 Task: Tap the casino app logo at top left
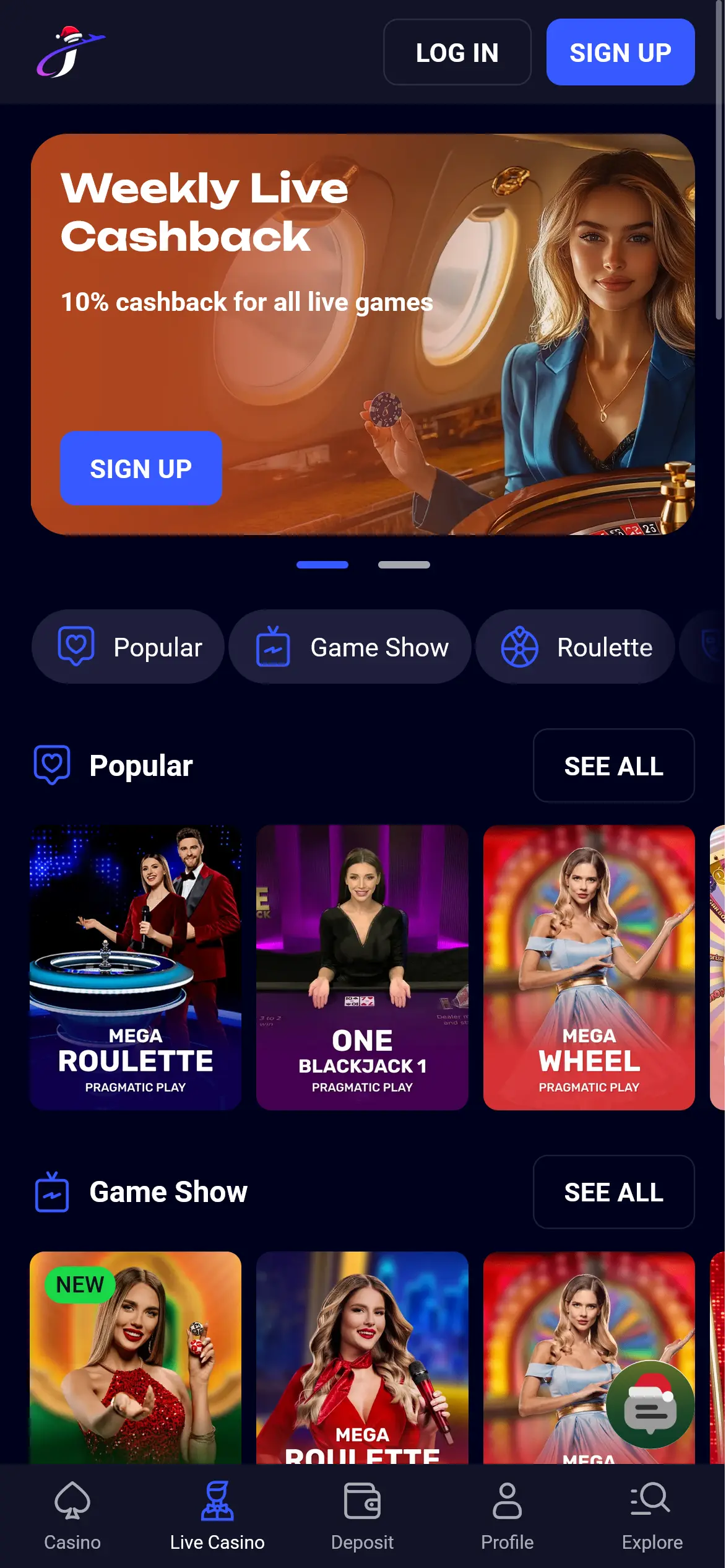click(x=71, y=53)
